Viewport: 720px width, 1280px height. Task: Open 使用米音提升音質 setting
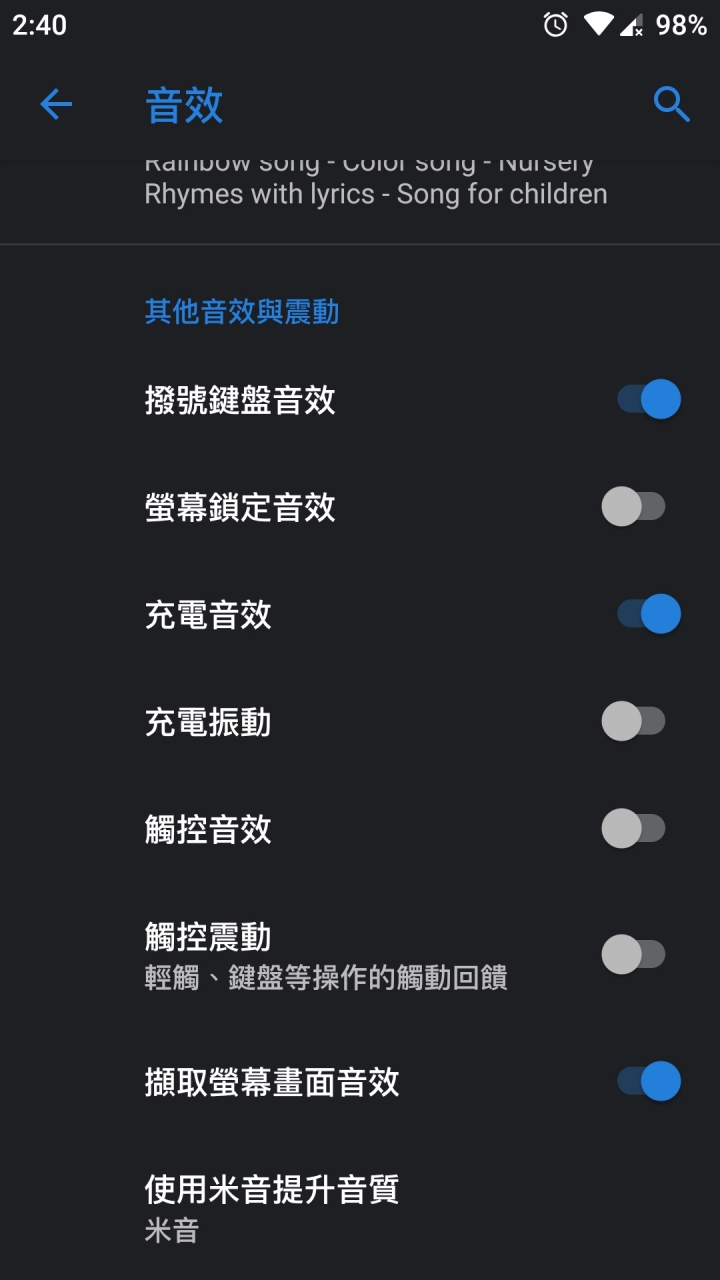360,1208
